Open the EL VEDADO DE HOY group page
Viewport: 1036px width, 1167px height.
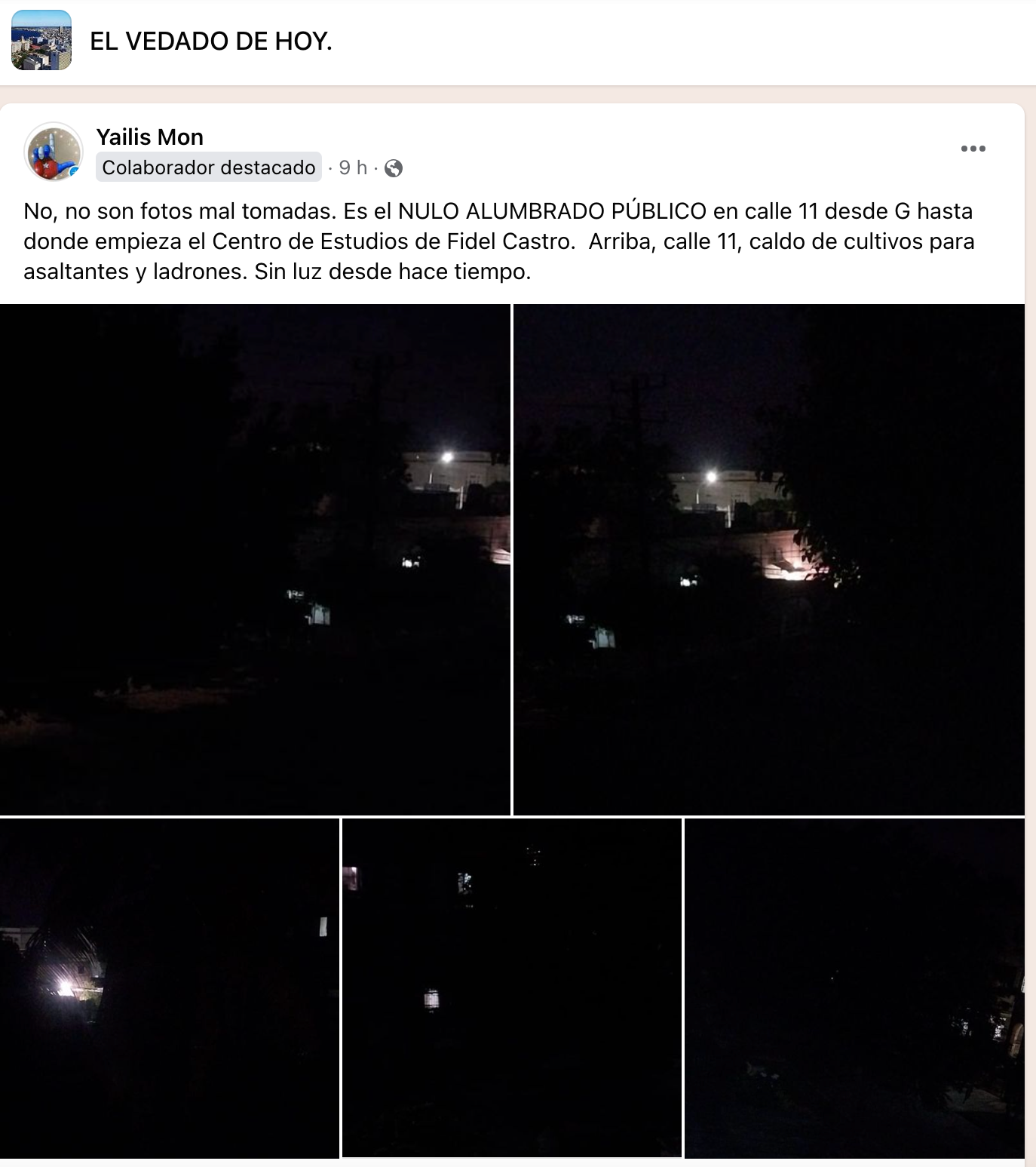[210, 41]
